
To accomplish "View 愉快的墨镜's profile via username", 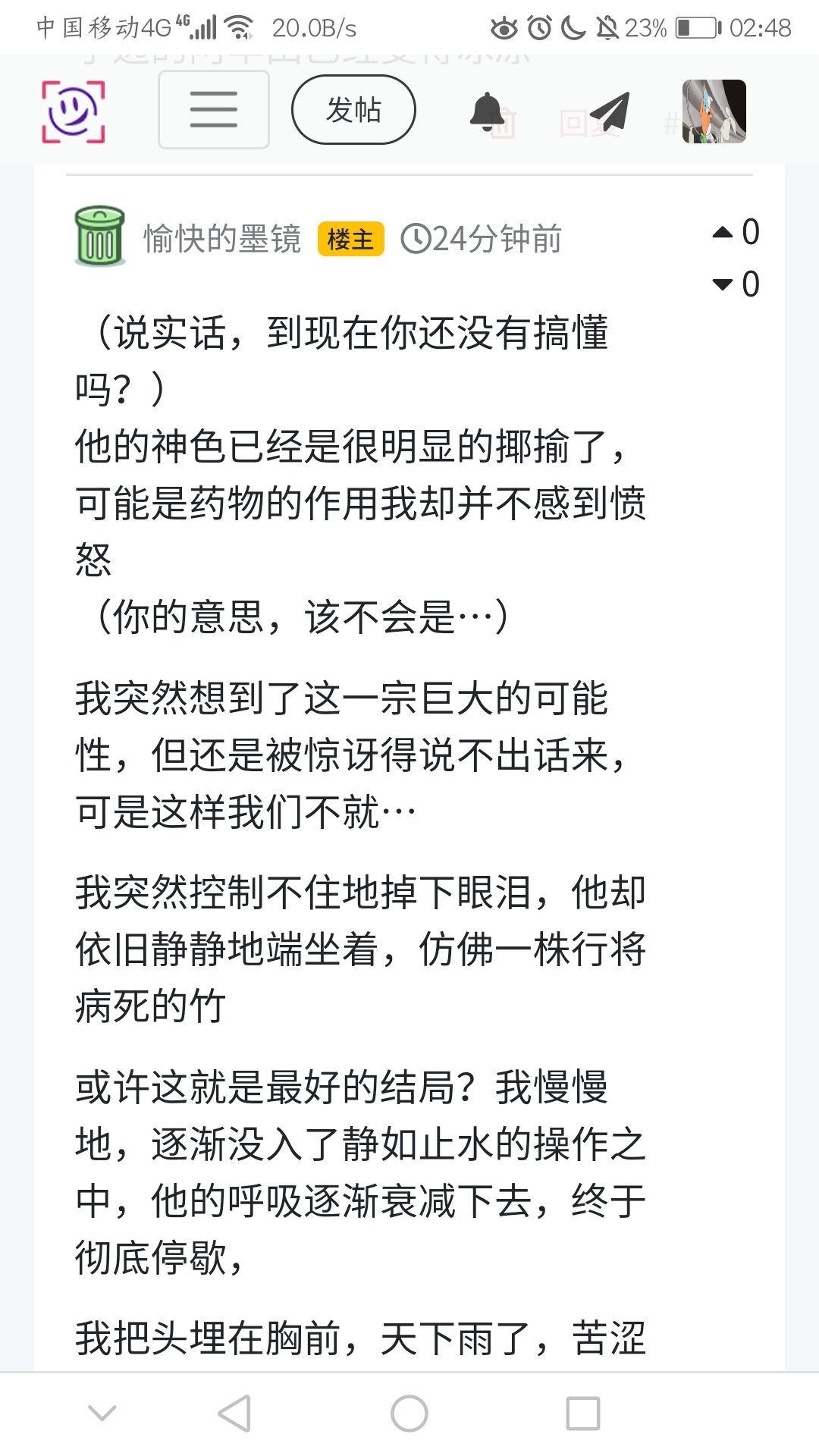I will click(222, 239).
